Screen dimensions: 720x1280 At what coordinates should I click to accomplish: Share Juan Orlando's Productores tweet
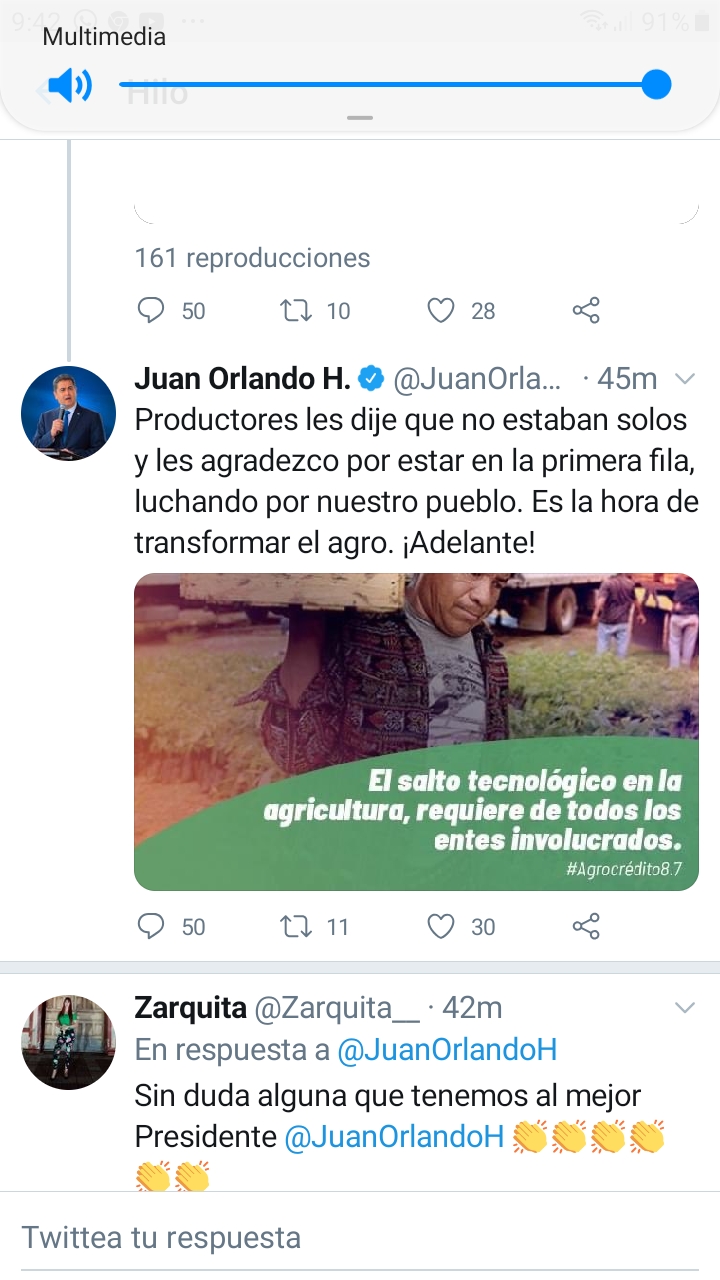tap(586, 927)
